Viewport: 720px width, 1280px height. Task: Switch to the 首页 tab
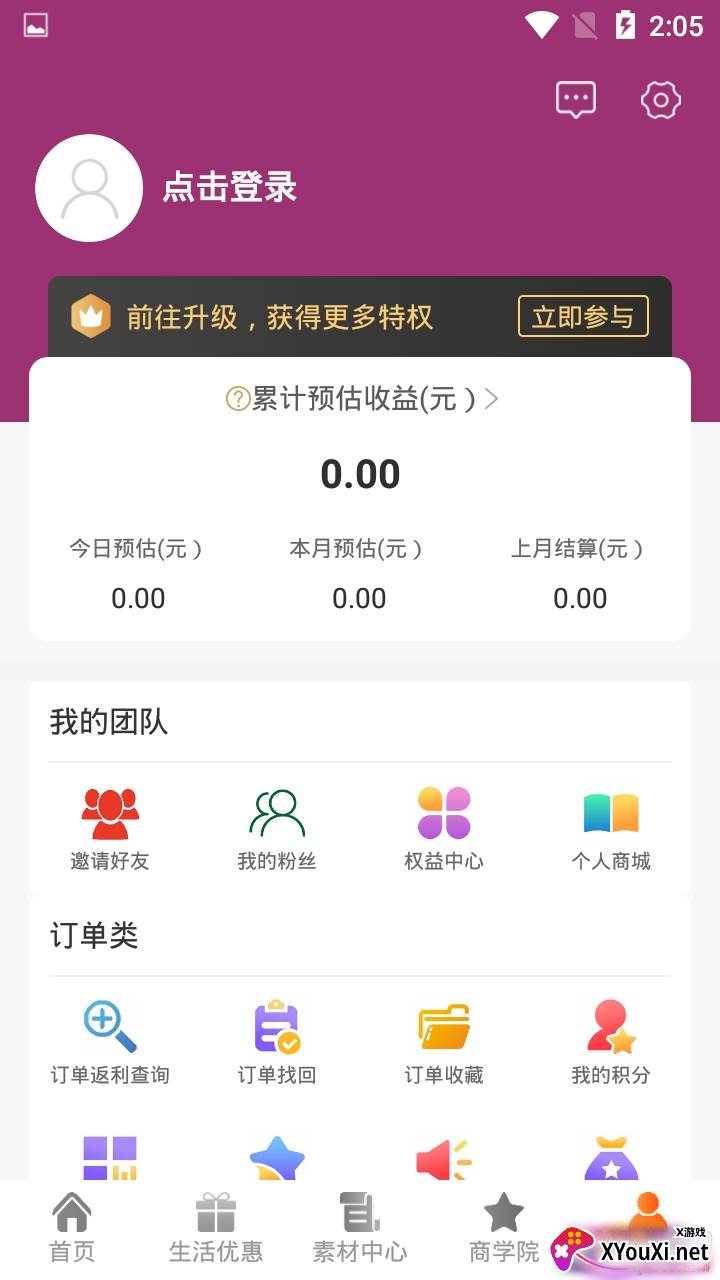click(x=72, y=1228)
